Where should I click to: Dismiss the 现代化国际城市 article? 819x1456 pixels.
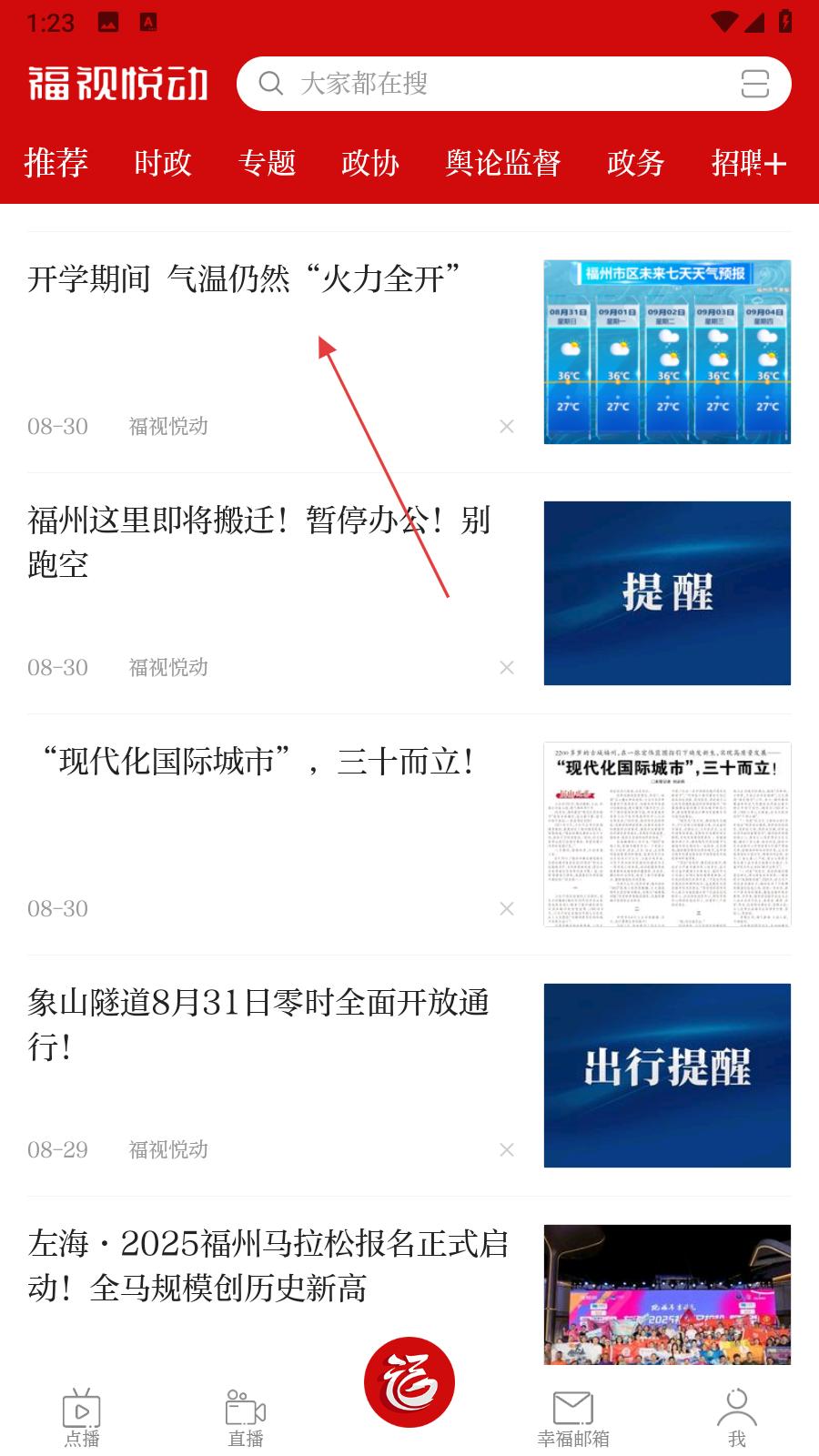click(507, 909)
